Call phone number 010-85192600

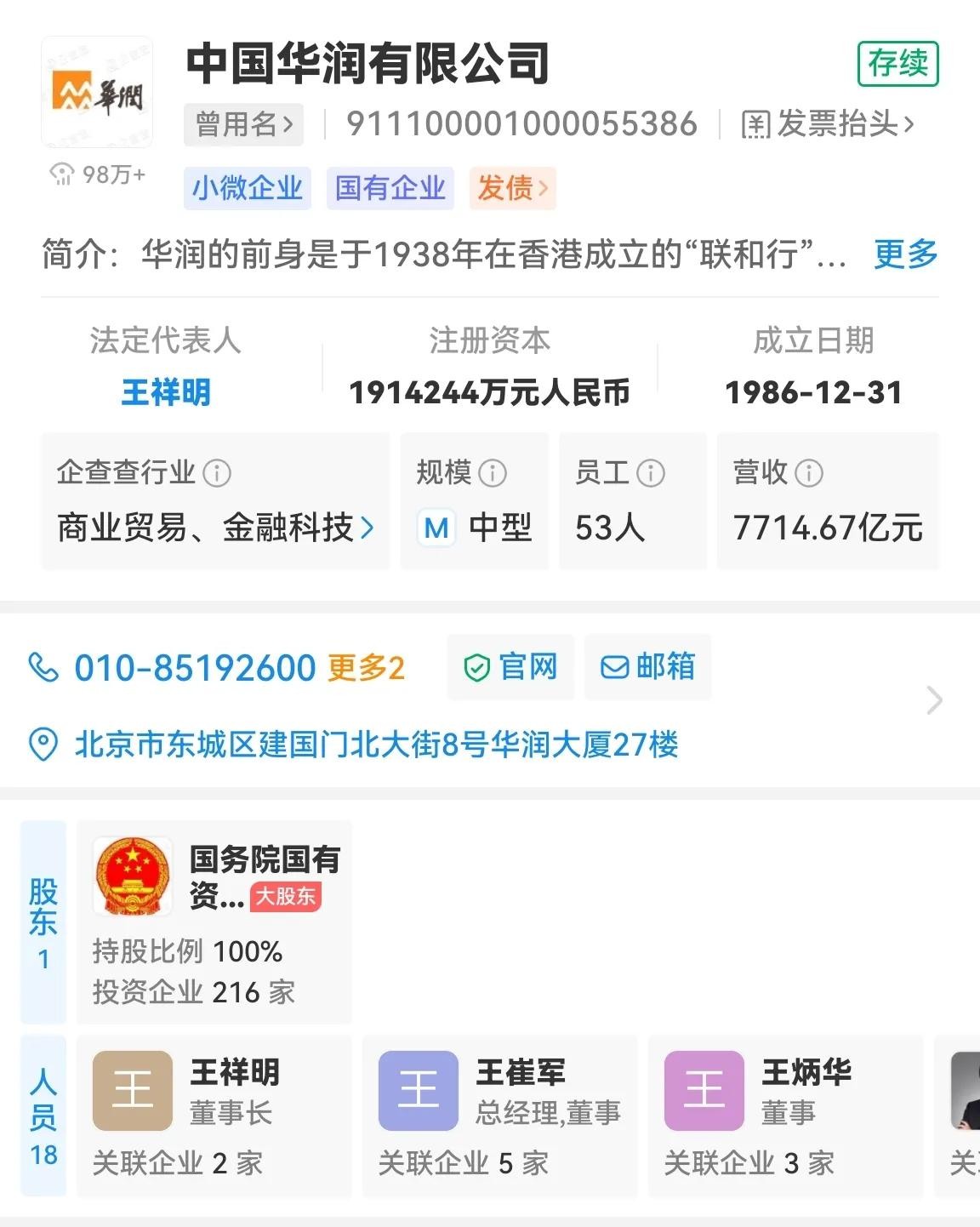pyautogui.click(x=194, y=668)
